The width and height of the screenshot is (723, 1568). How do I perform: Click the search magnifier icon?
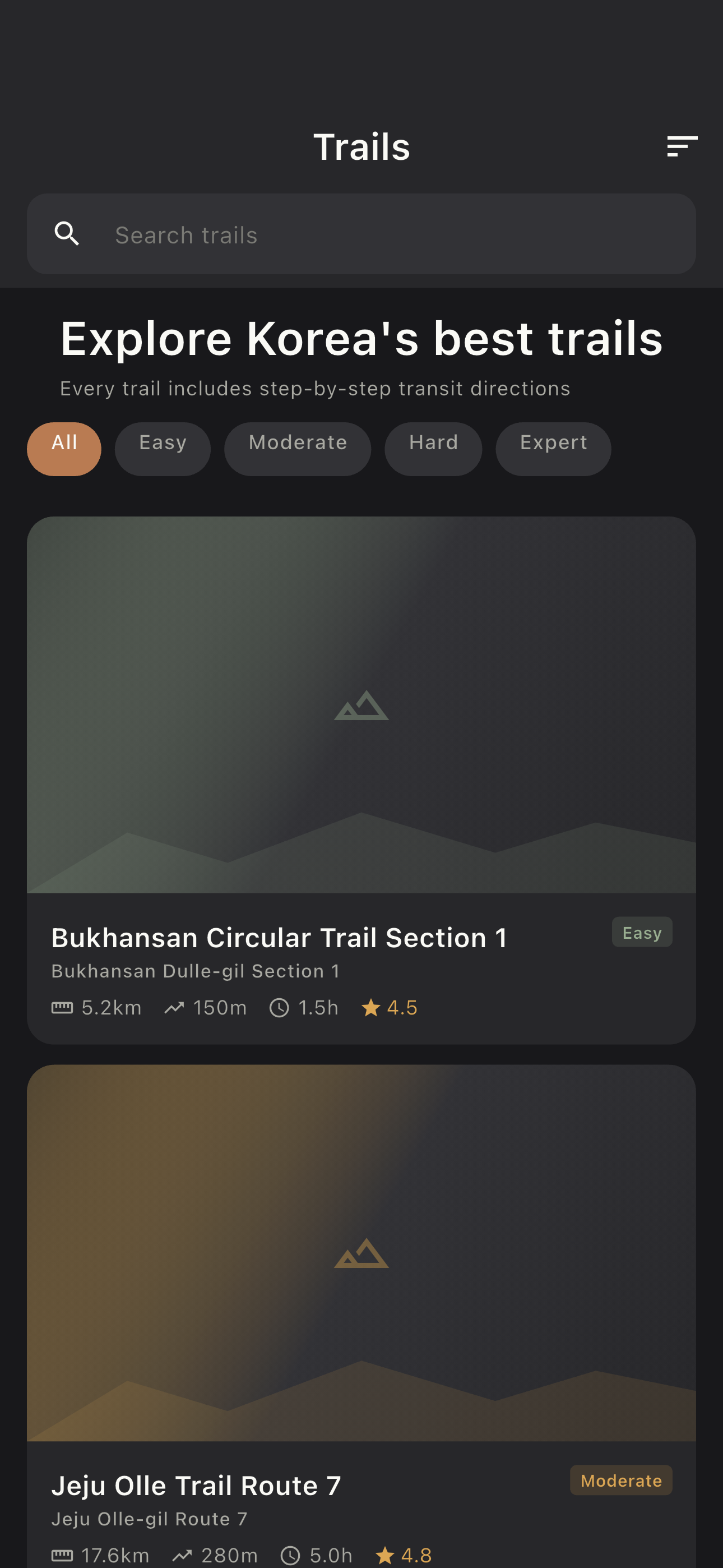[68, 234]
